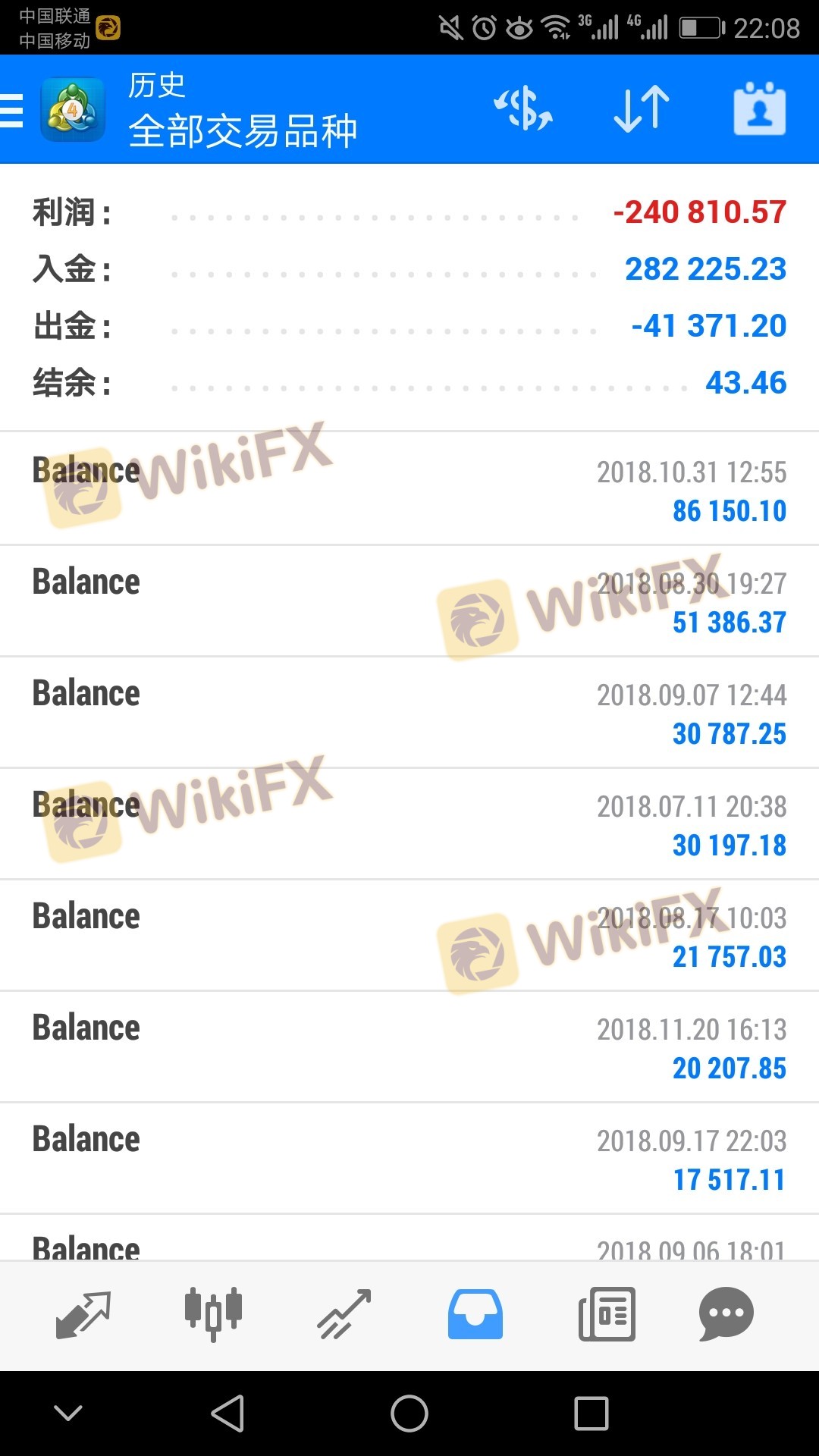Open the Balance entry of 21 757.03
Viewport: 819px width, 1456px height.
[x=409, y=935]
